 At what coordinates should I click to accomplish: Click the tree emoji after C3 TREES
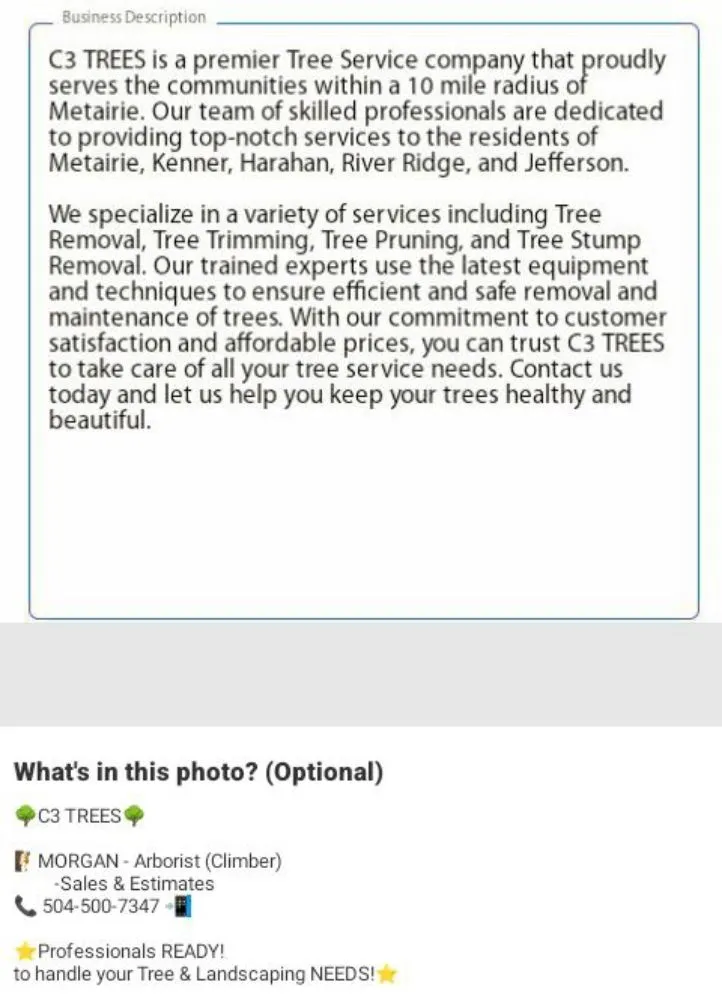click(x=135, y=815)
